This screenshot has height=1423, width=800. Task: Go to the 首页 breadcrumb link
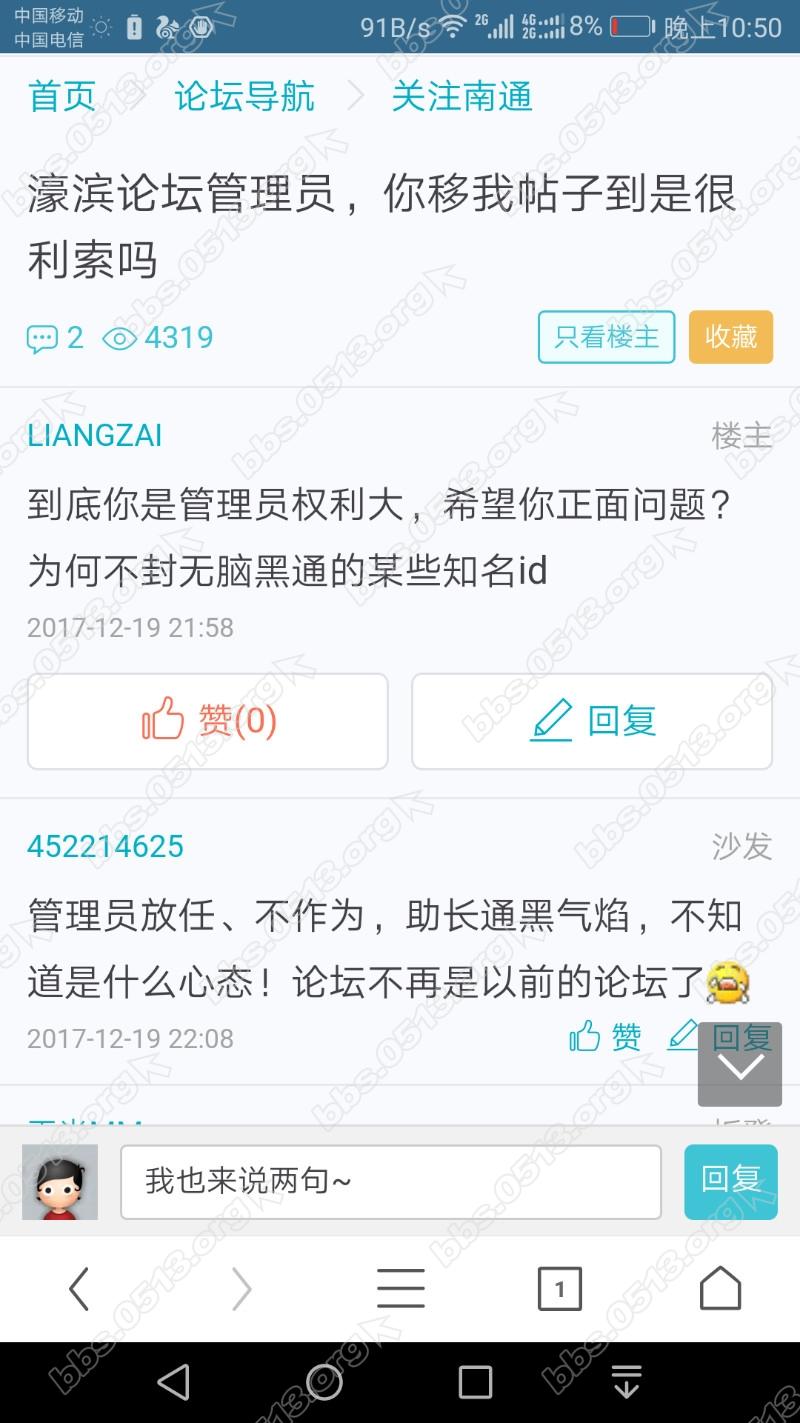coord(62,96)
